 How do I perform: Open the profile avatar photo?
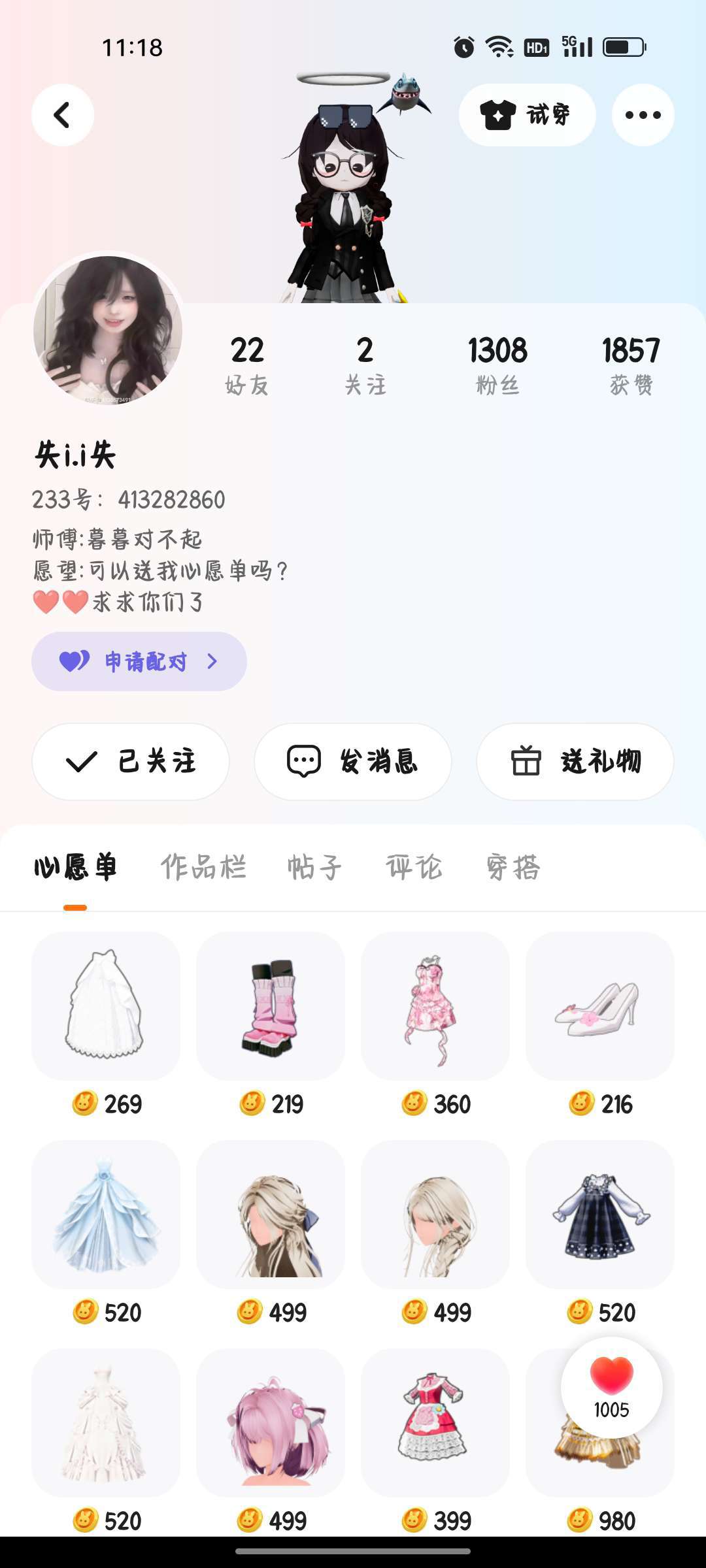[108, 330]
